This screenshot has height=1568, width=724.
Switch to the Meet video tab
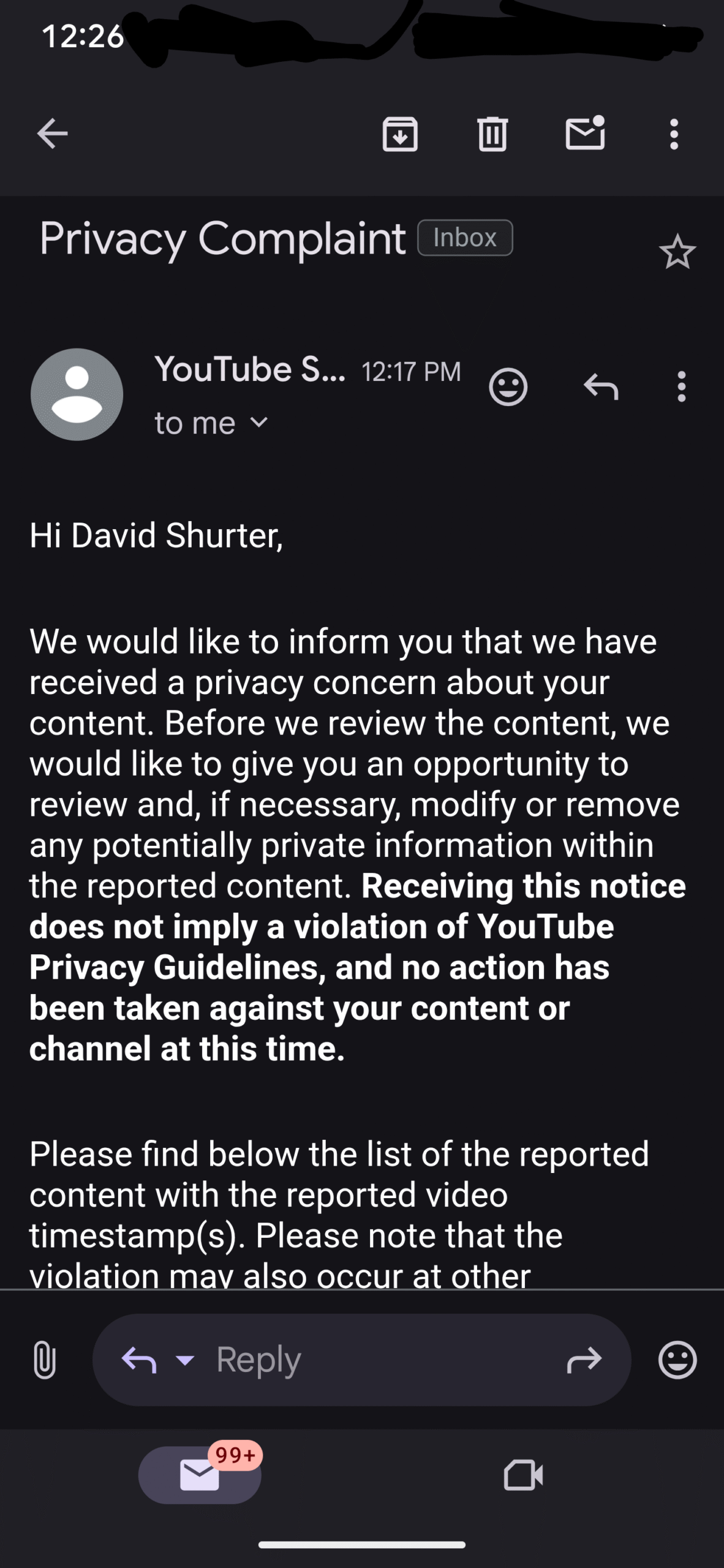(x=523, y=1475)
